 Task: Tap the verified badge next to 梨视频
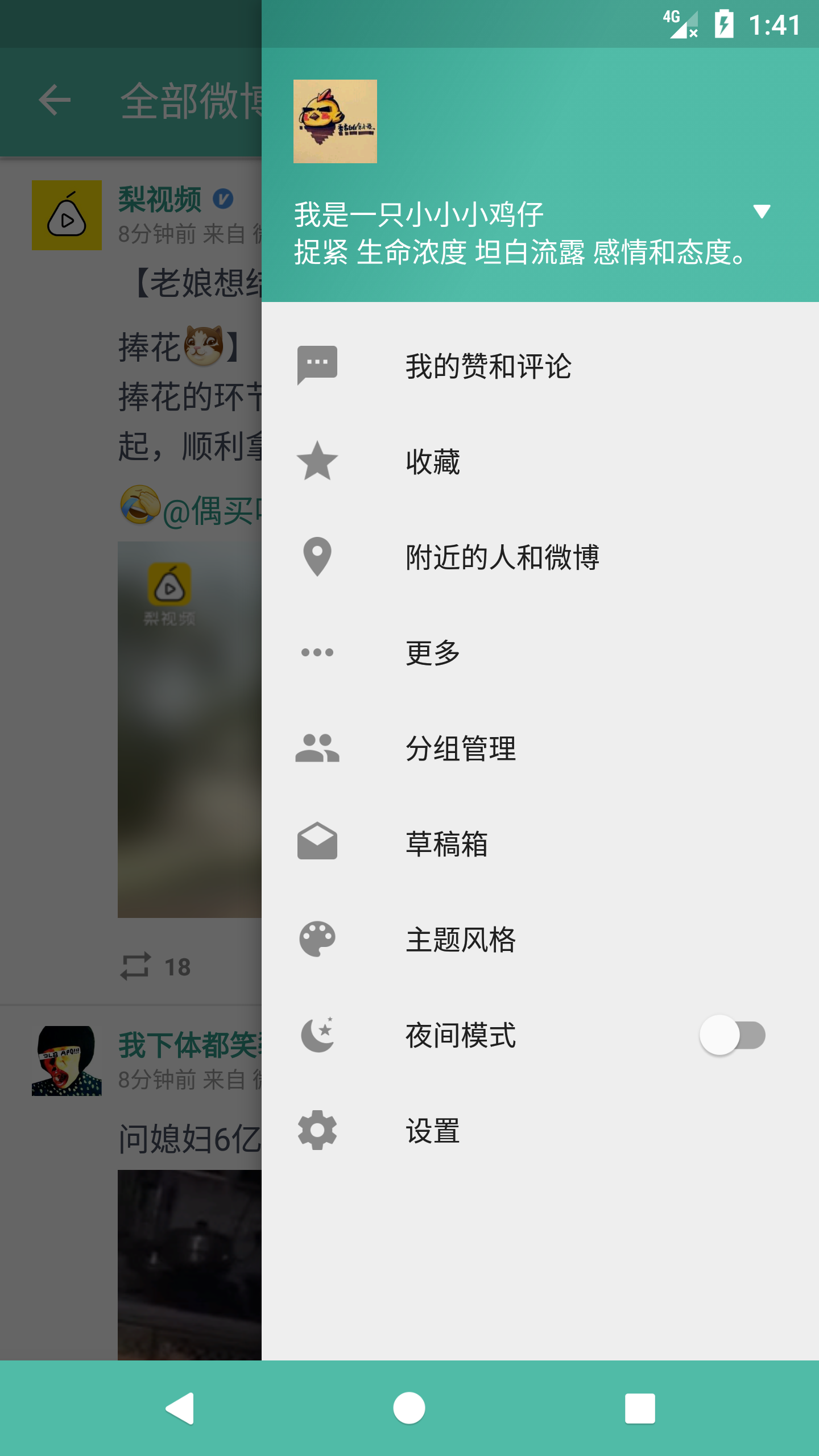click(224, 198)
